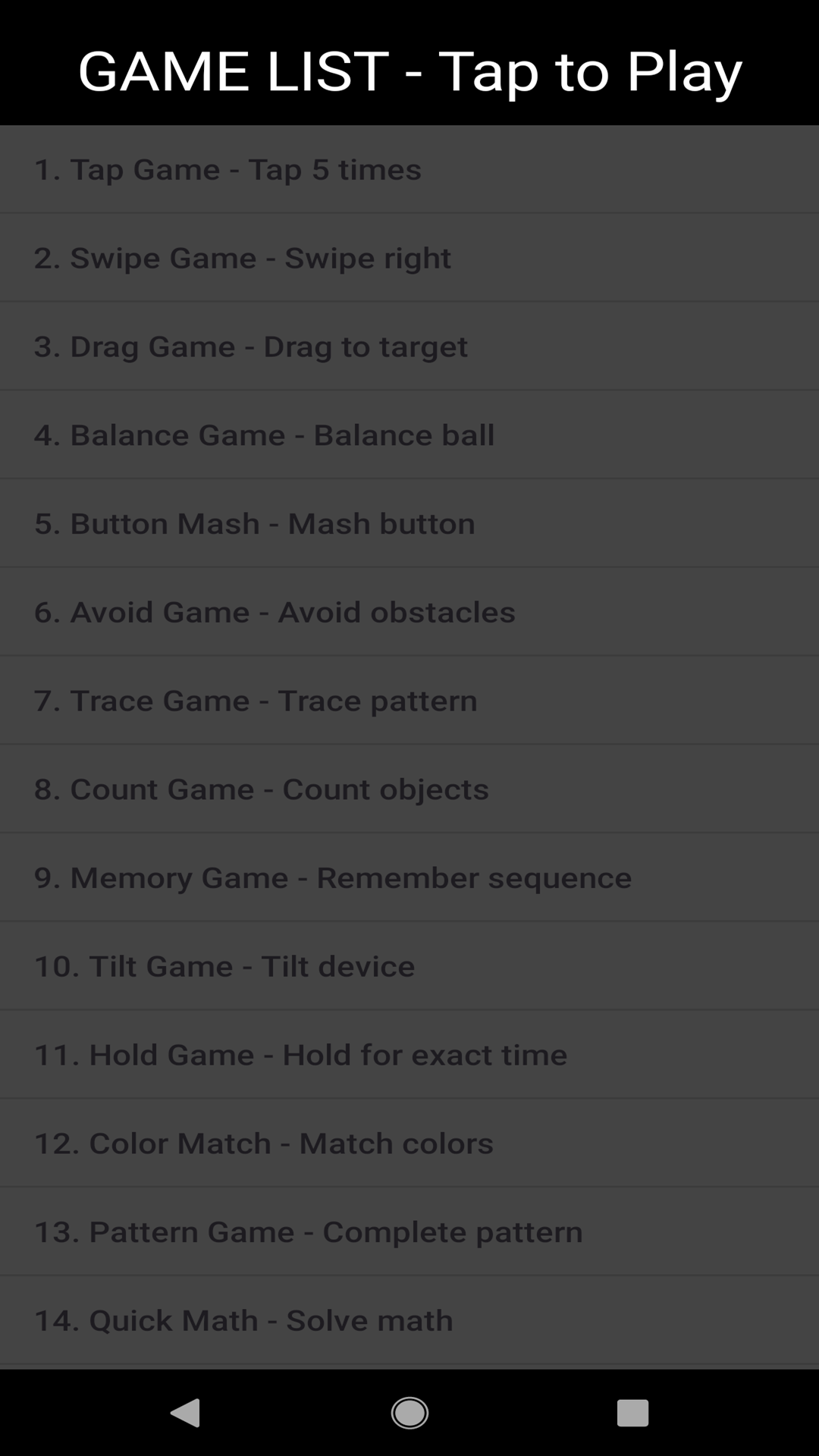
Task: Select the Pattern Game row
Action: click(x=409, y=1232)
